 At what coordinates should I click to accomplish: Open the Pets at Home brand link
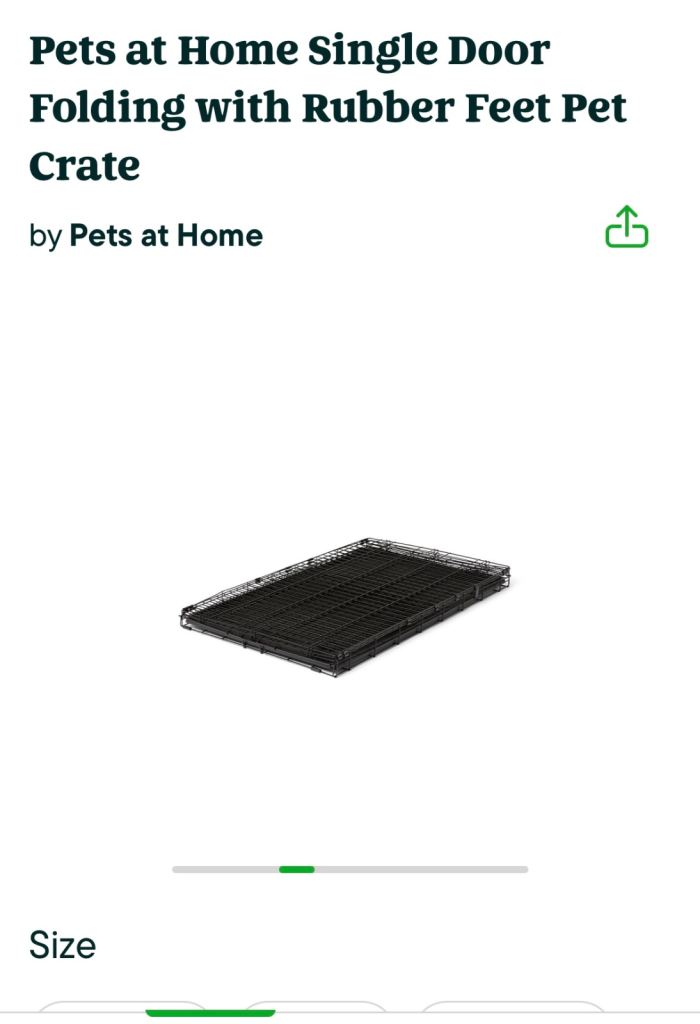pos(166,236)
